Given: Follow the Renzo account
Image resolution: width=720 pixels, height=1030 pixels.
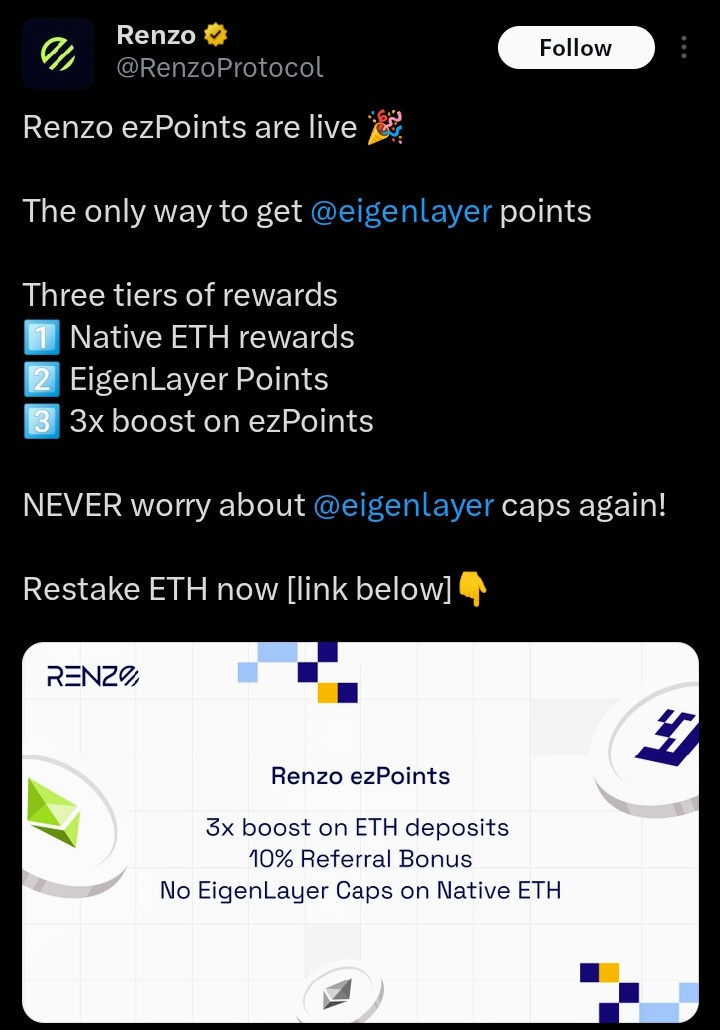Looking at the screenshot, I should click(575, 48).
